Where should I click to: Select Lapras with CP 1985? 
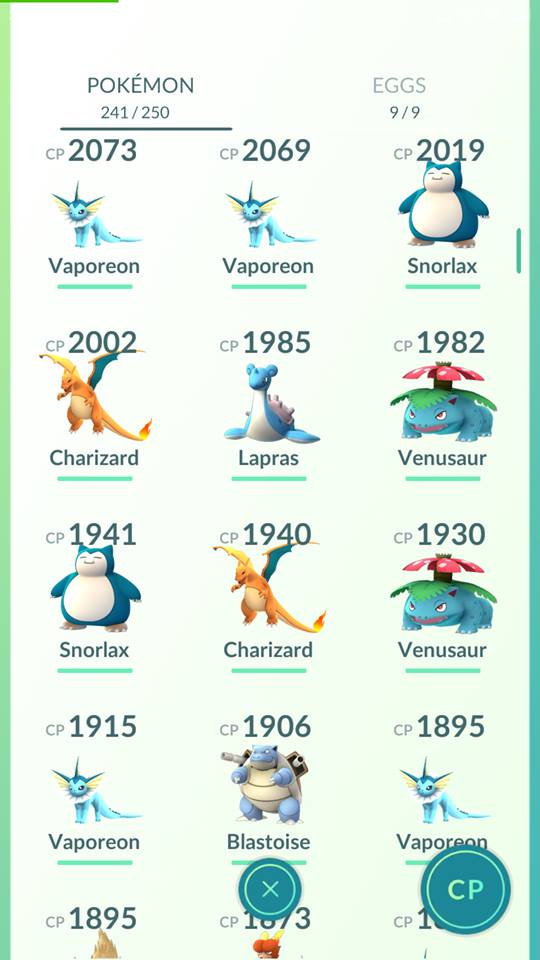[x=268, y=405]
